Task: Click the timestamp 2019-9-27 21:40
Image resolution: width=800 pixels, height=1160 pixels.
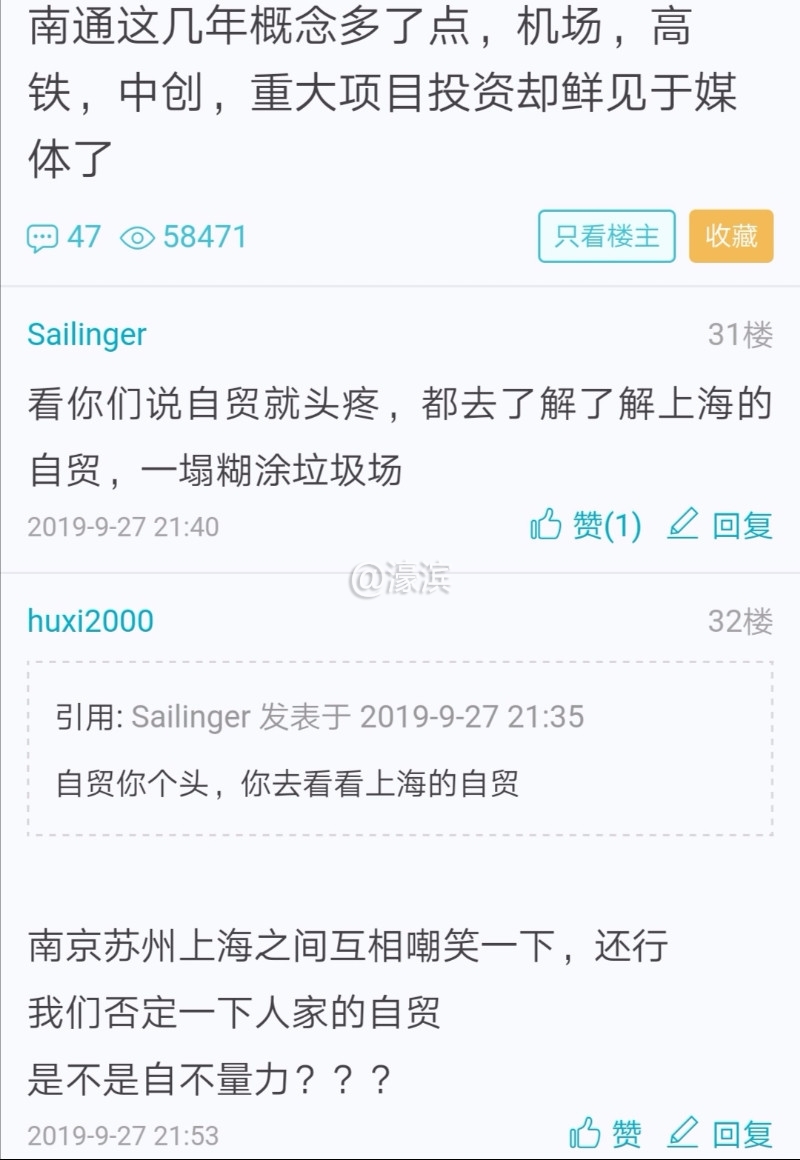Action: [x=120, y=525]
